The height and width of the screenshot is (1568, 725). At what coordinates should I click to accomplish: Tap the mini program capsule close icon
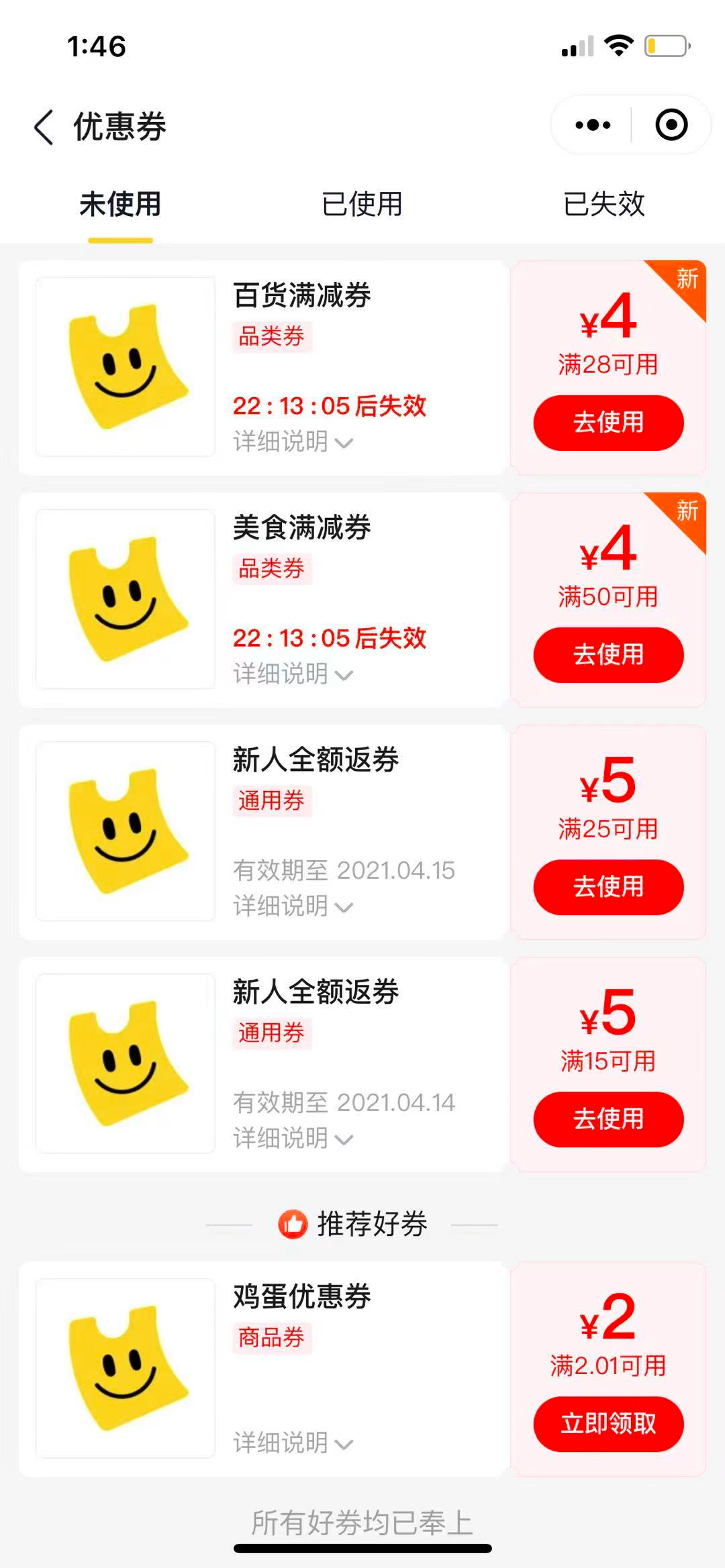pos(671,123)
